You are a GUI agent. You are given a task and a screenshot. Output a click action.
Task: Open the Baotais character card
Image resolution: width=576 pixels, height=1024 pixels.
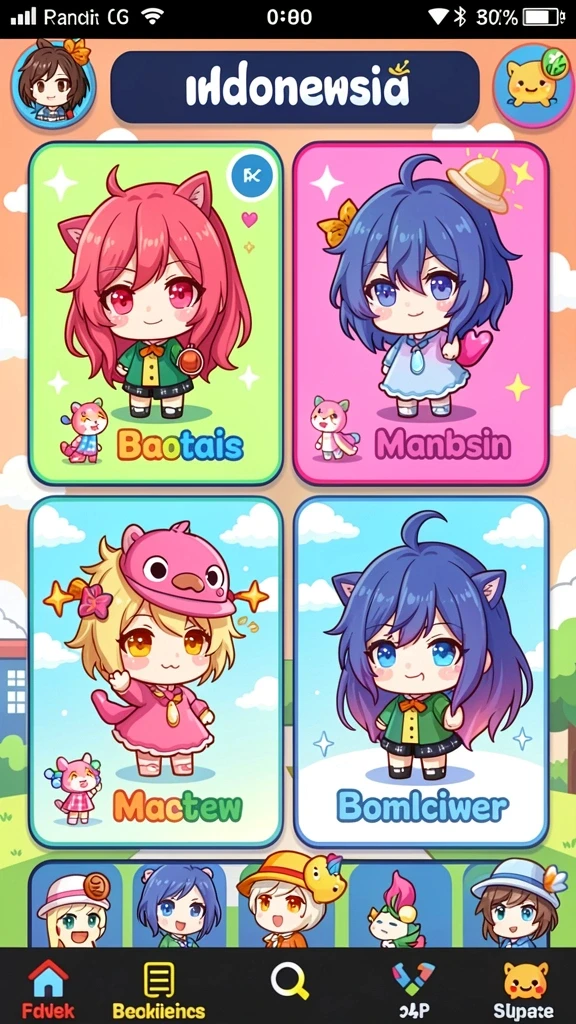point(156,313)
